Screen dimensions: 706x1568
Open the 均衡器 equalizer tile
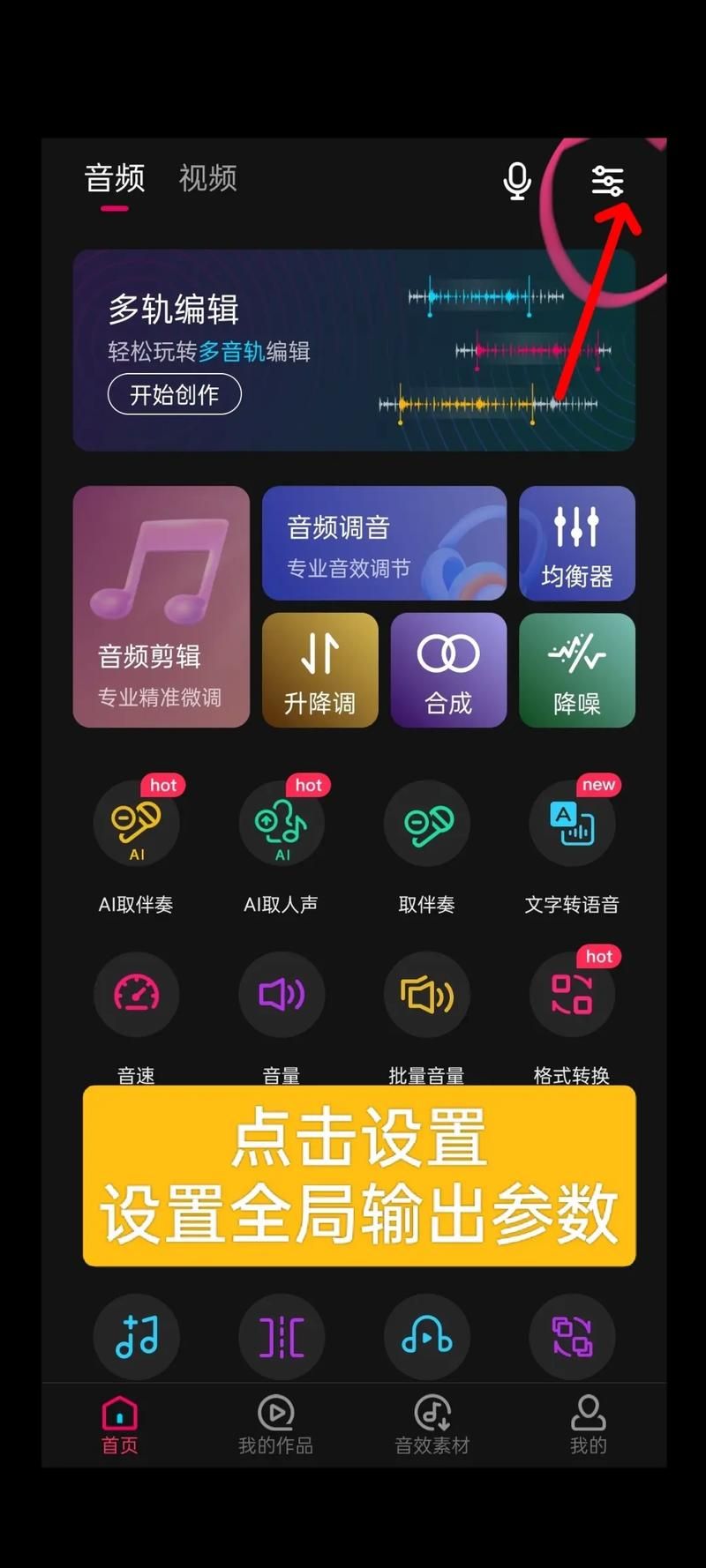tap(576, 543)
